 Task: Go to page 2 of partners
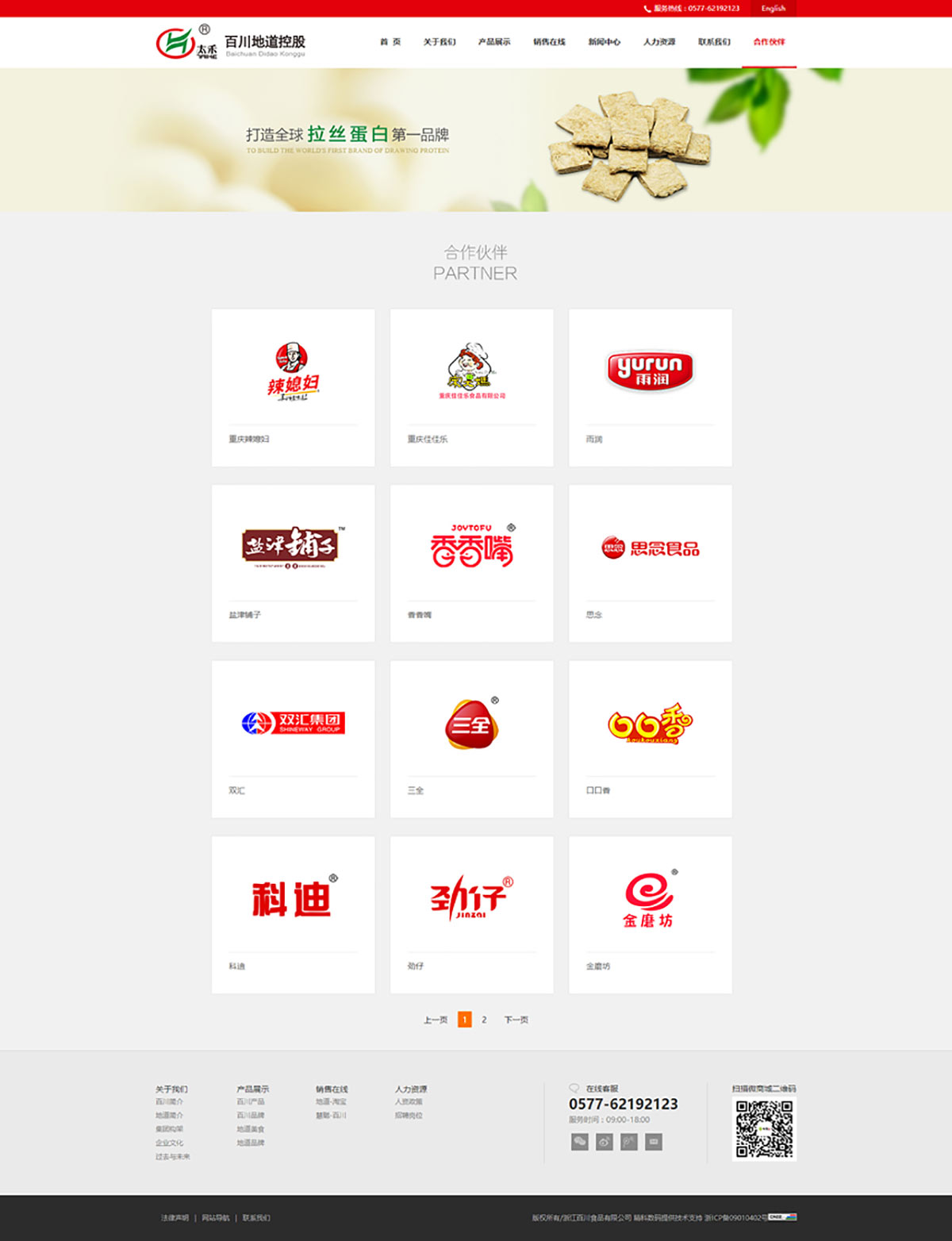484,1020
